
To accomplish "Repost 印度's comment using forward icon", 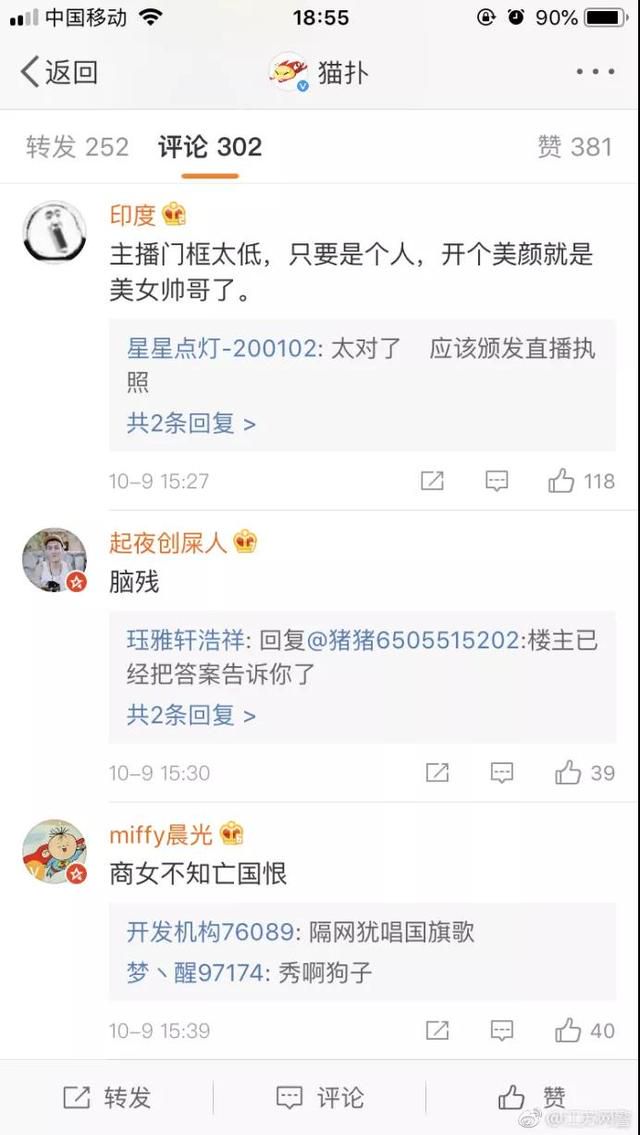I will point(432,481).
